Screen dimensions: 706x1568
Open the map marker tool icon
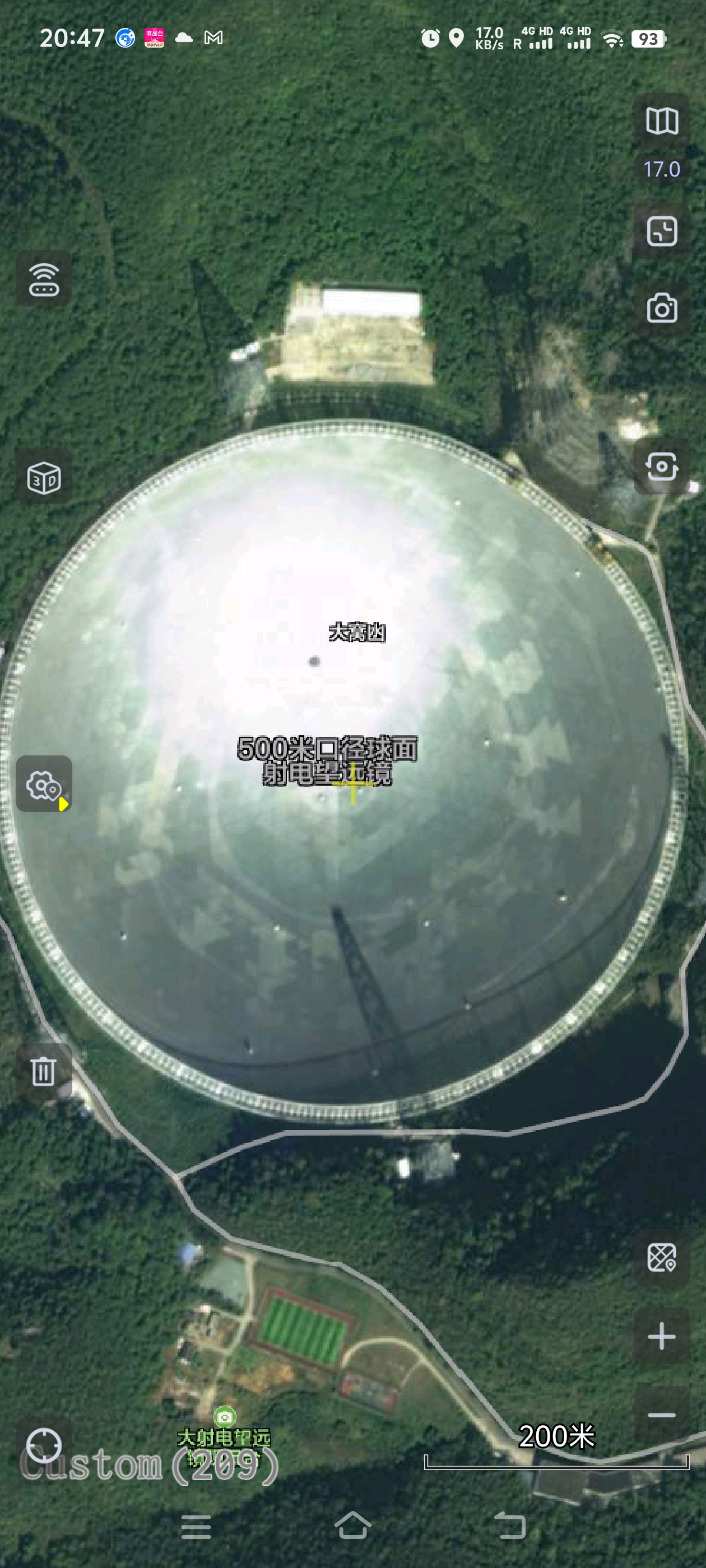(x=662, y=1258)
